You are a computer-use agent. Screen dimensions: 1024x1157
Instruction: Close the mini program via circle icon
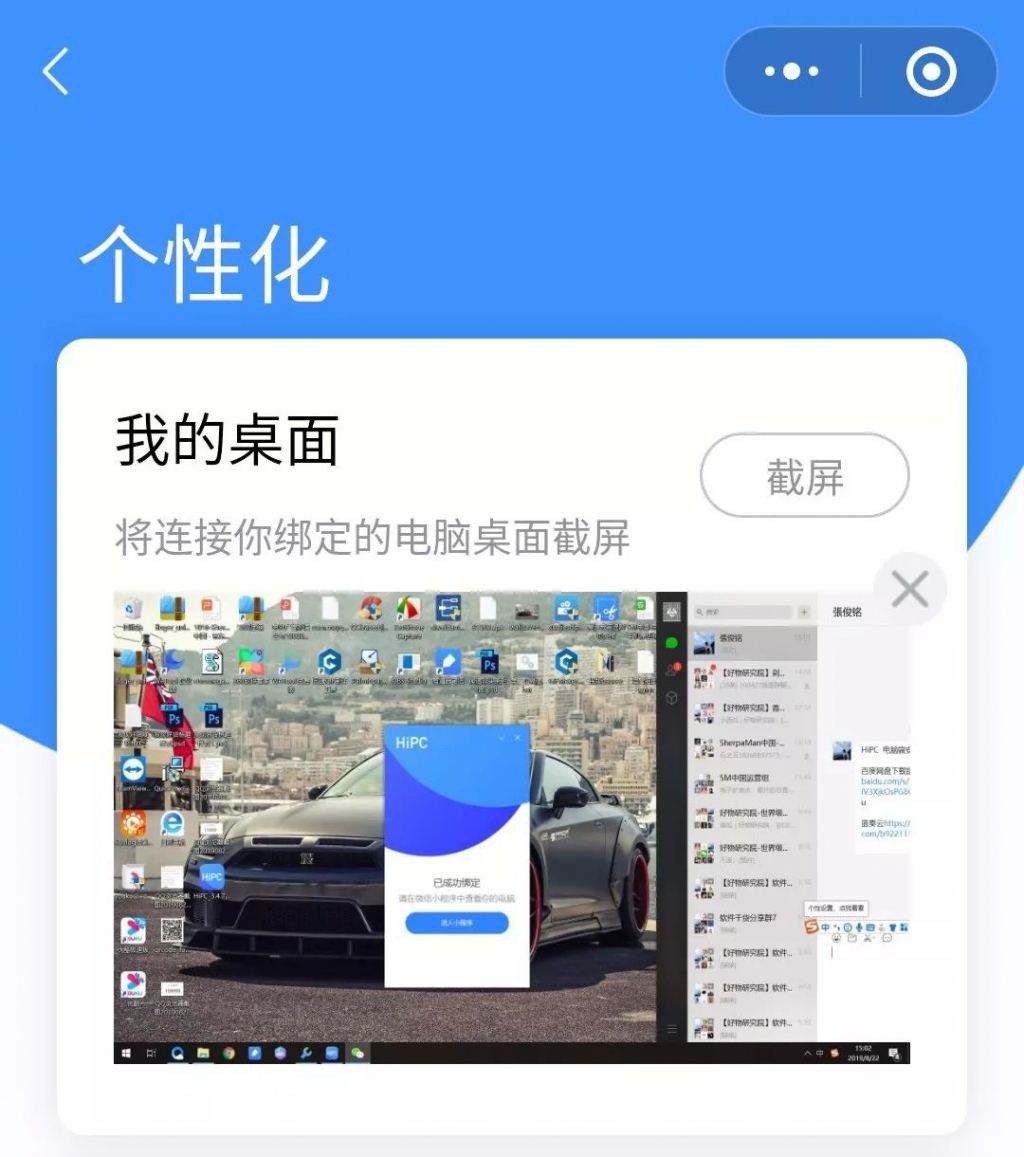point(930,72)
